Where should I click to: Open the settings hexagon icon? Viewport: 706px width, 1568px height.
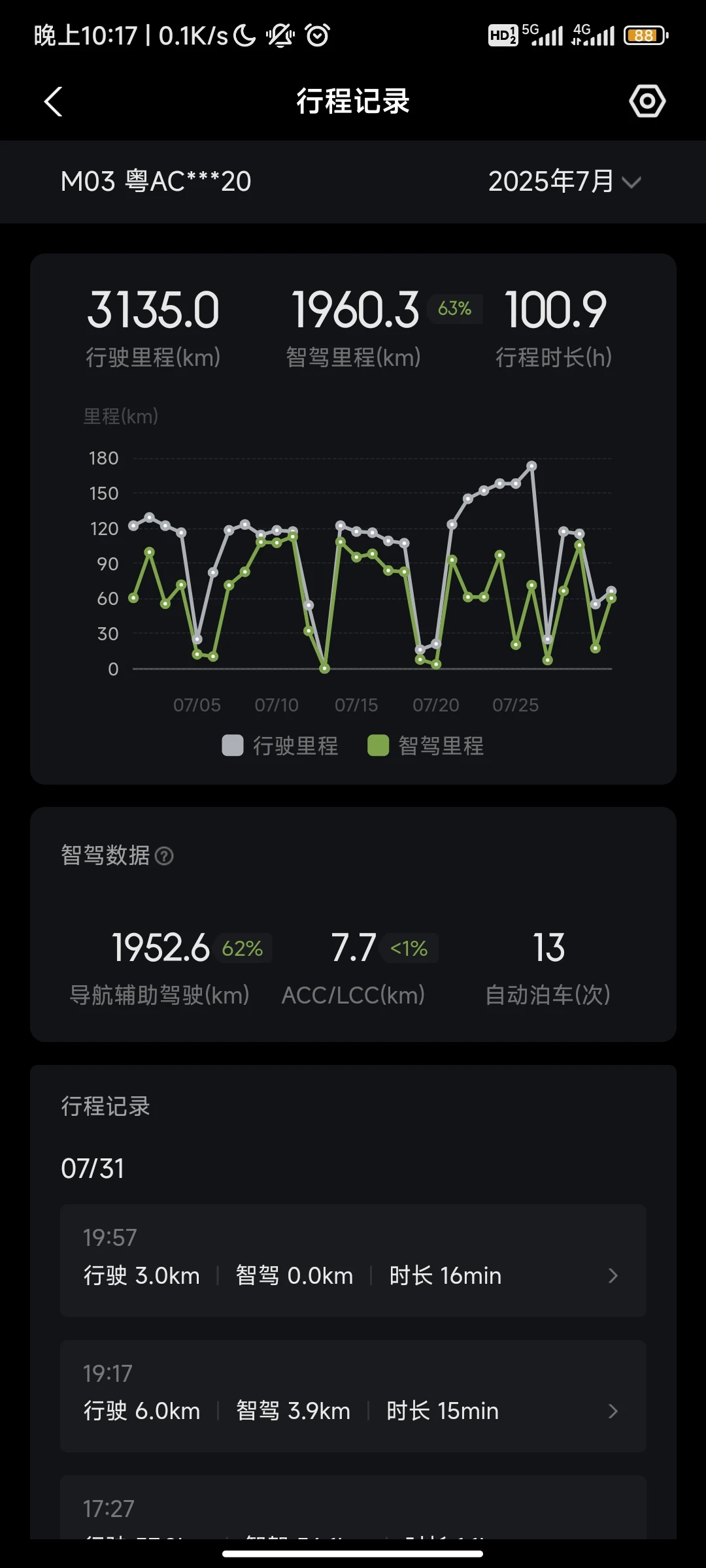pos(647,101)
